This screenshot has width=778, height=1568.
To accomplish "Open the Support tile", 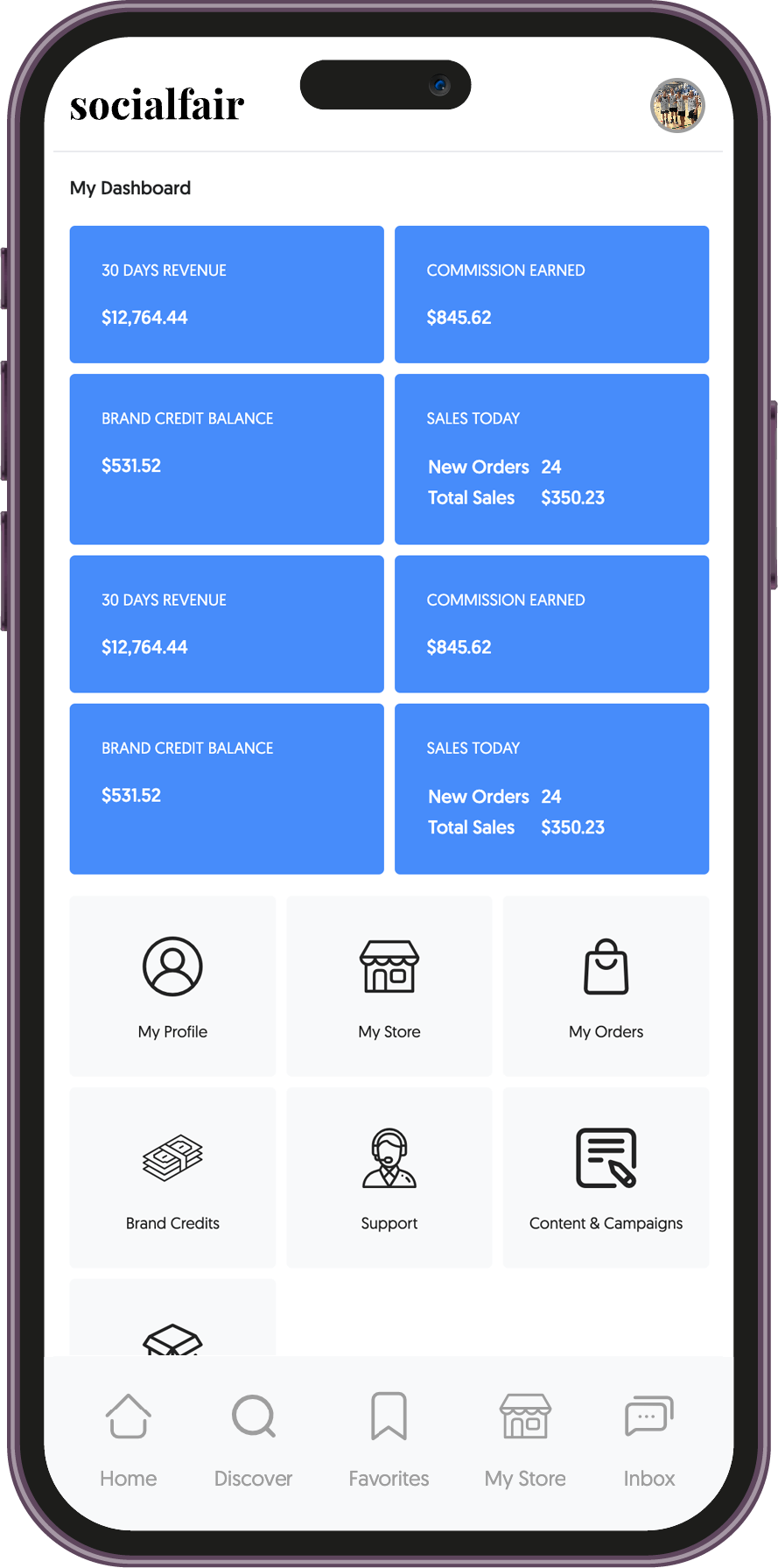I will (389, 1178).
